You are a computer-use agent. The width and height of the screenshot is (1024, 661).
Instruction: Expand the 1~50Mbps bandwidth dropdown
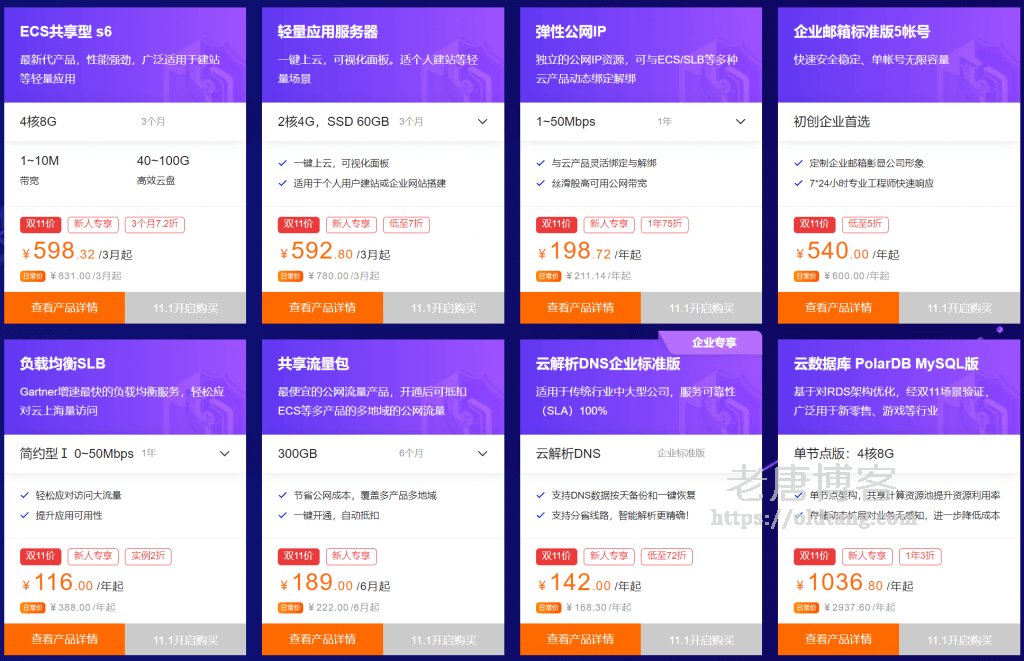click(x=740, y=122)
